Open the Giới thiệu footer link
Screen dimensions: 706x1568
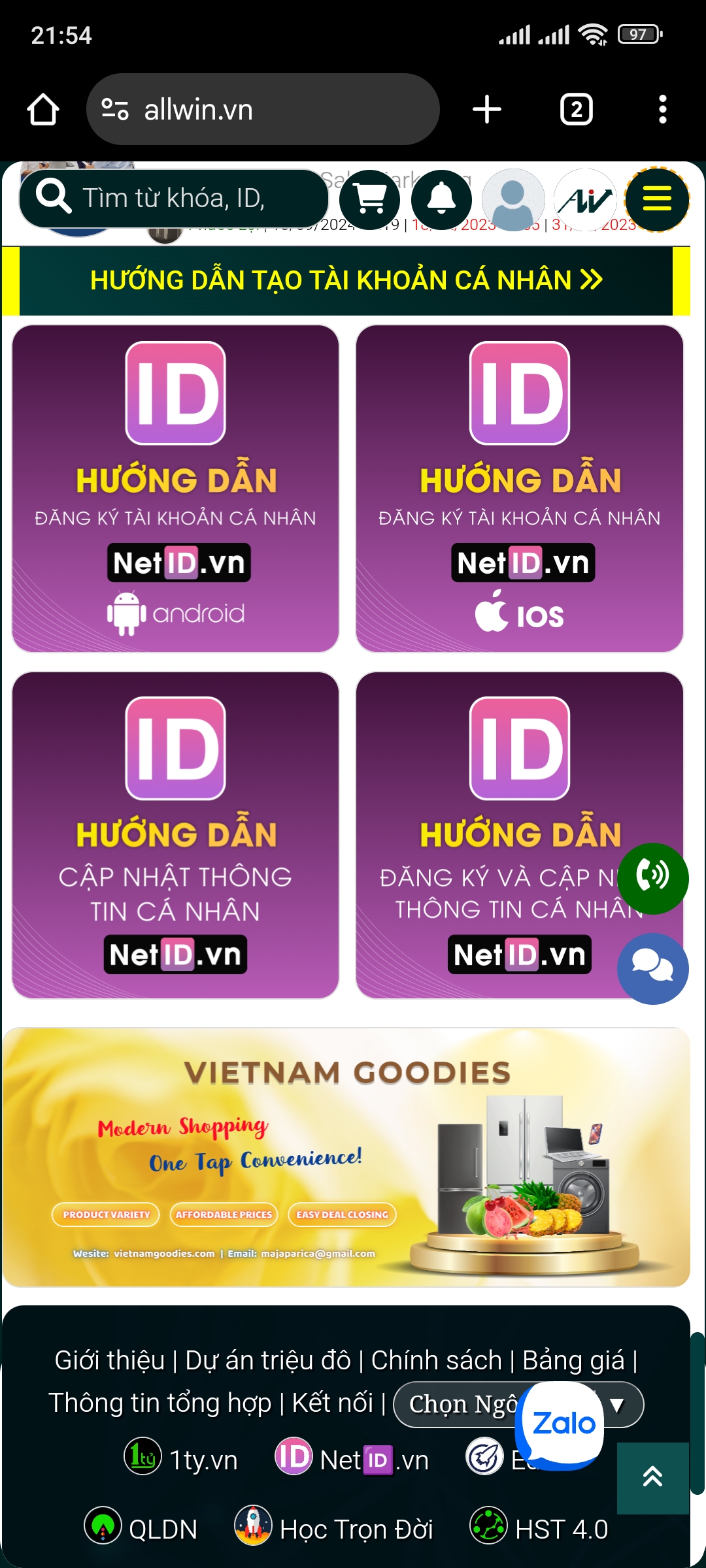pyautogui.click(x=110, y=1360)
